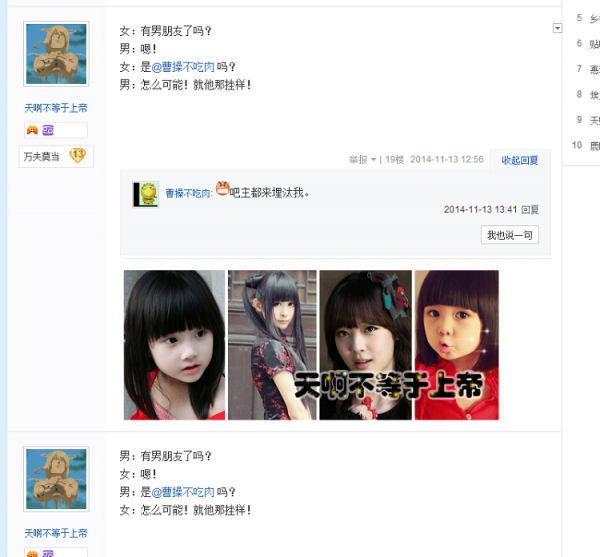Collapse replies with 收起回复
The height and width of the screenshot is (557, 600).
pos(519,160)
